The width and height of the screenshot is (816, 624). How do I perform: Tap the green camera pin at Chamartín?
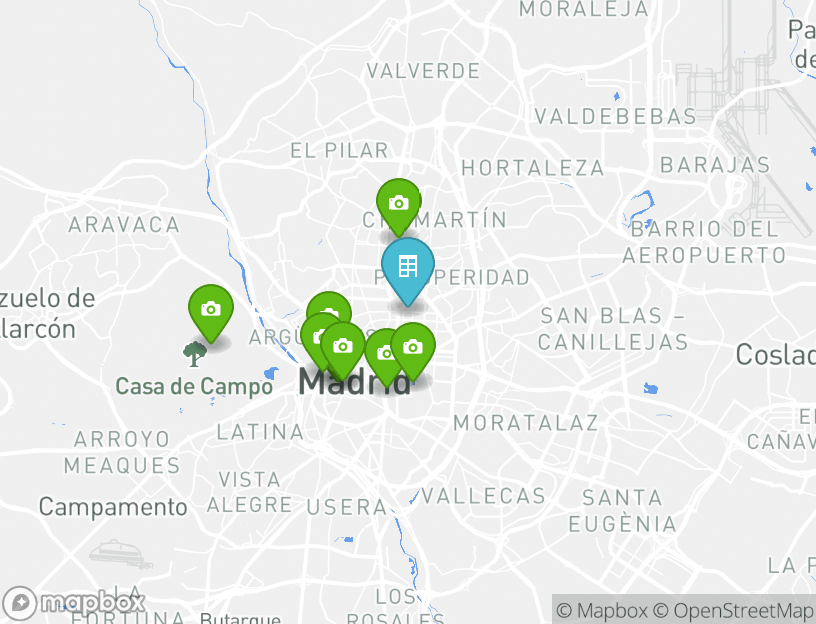tap(398, 203)
